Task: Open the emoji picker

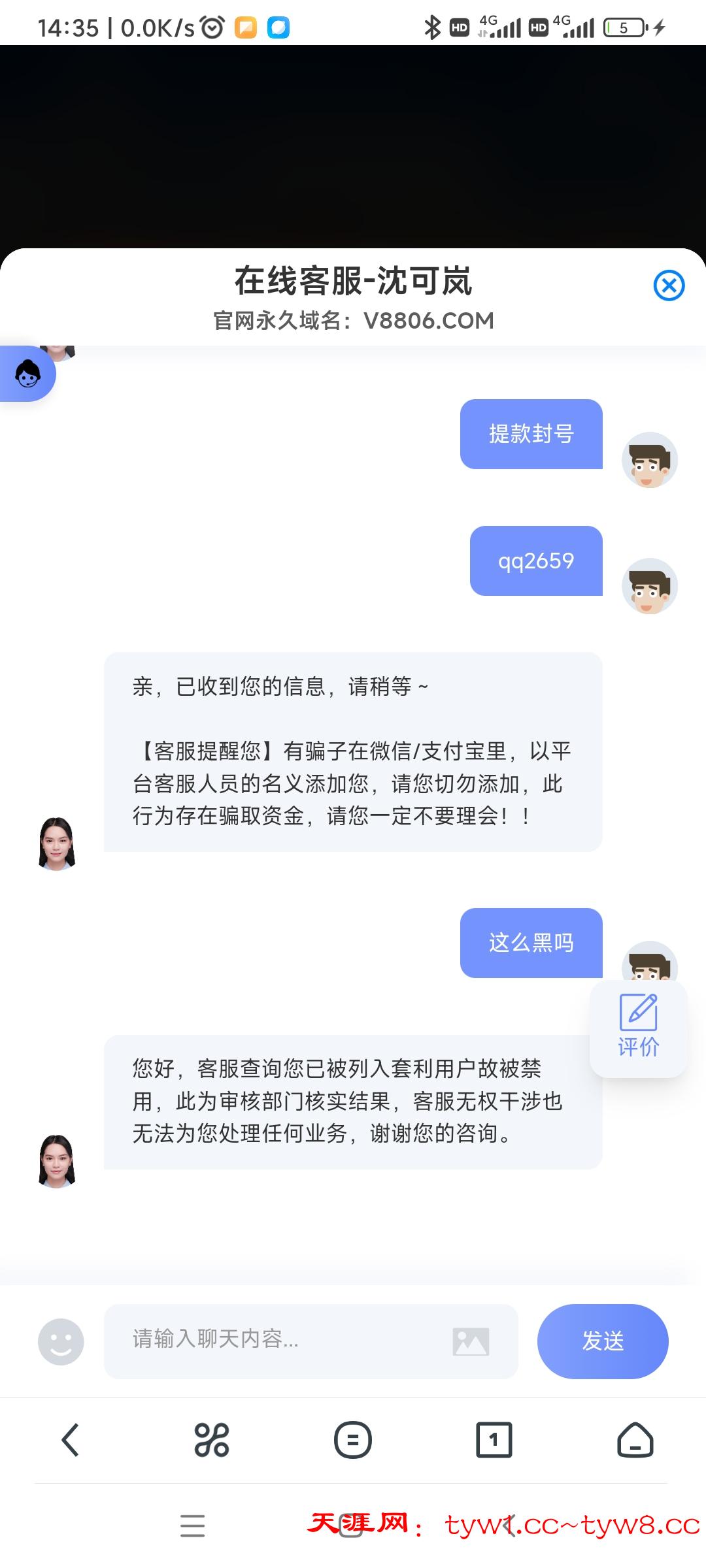Action: (61, 1341)
